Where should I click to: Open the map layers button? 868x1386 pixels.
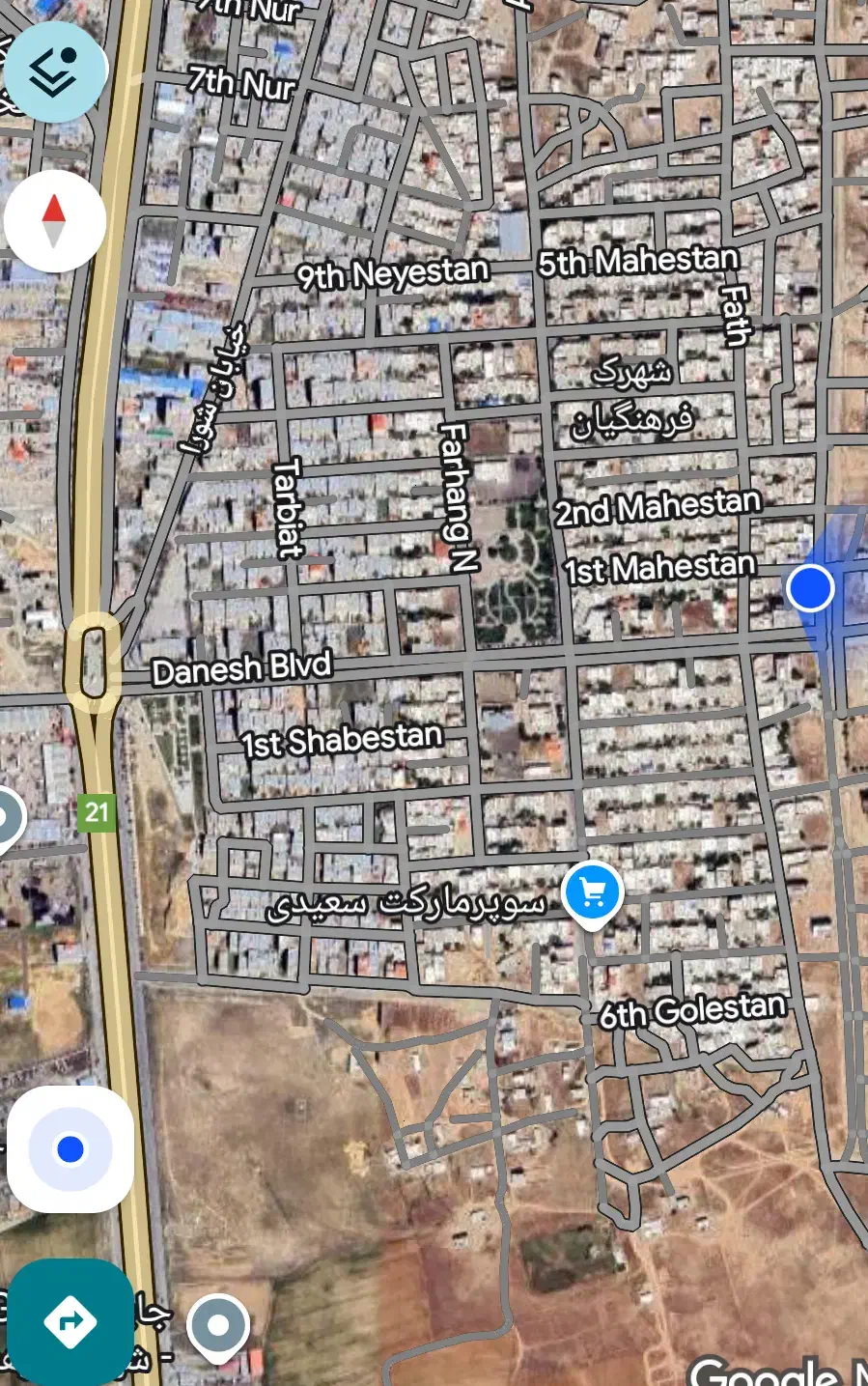(53, 71)
